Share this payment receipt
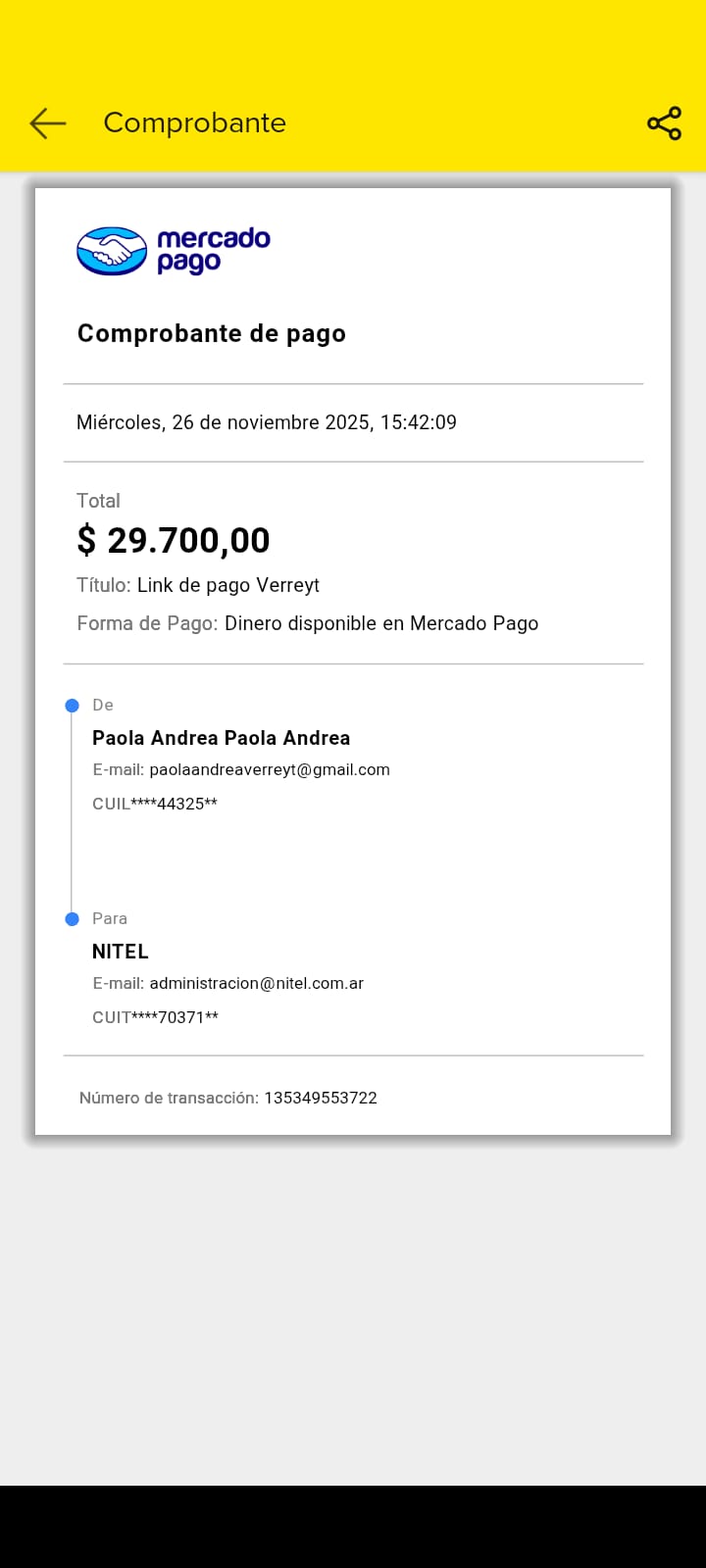The height and width of the screenshot is (1568, 706). tap(664, 123)
